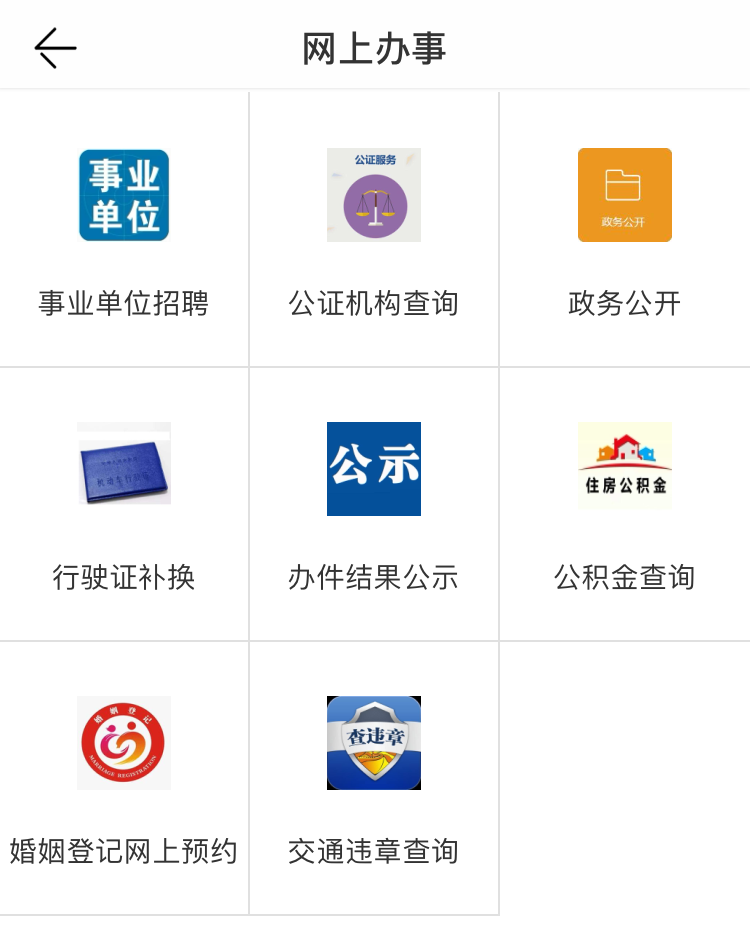Viewport: 750px width, 926px height.
Task: Open 行驶证补换 service
Action: pos(124,504)
